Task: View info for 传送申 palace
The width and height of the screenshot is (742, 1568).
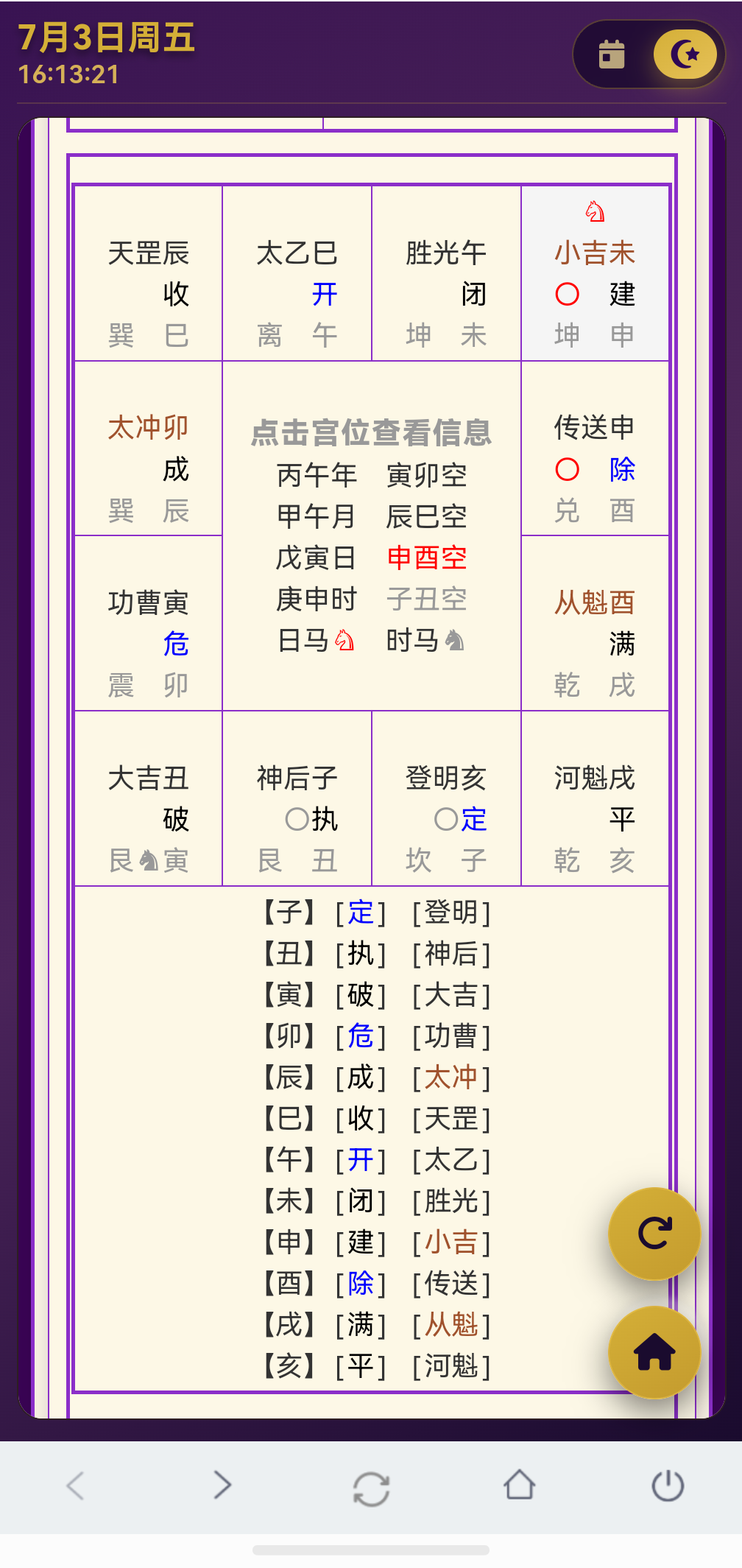Action: 595,449
